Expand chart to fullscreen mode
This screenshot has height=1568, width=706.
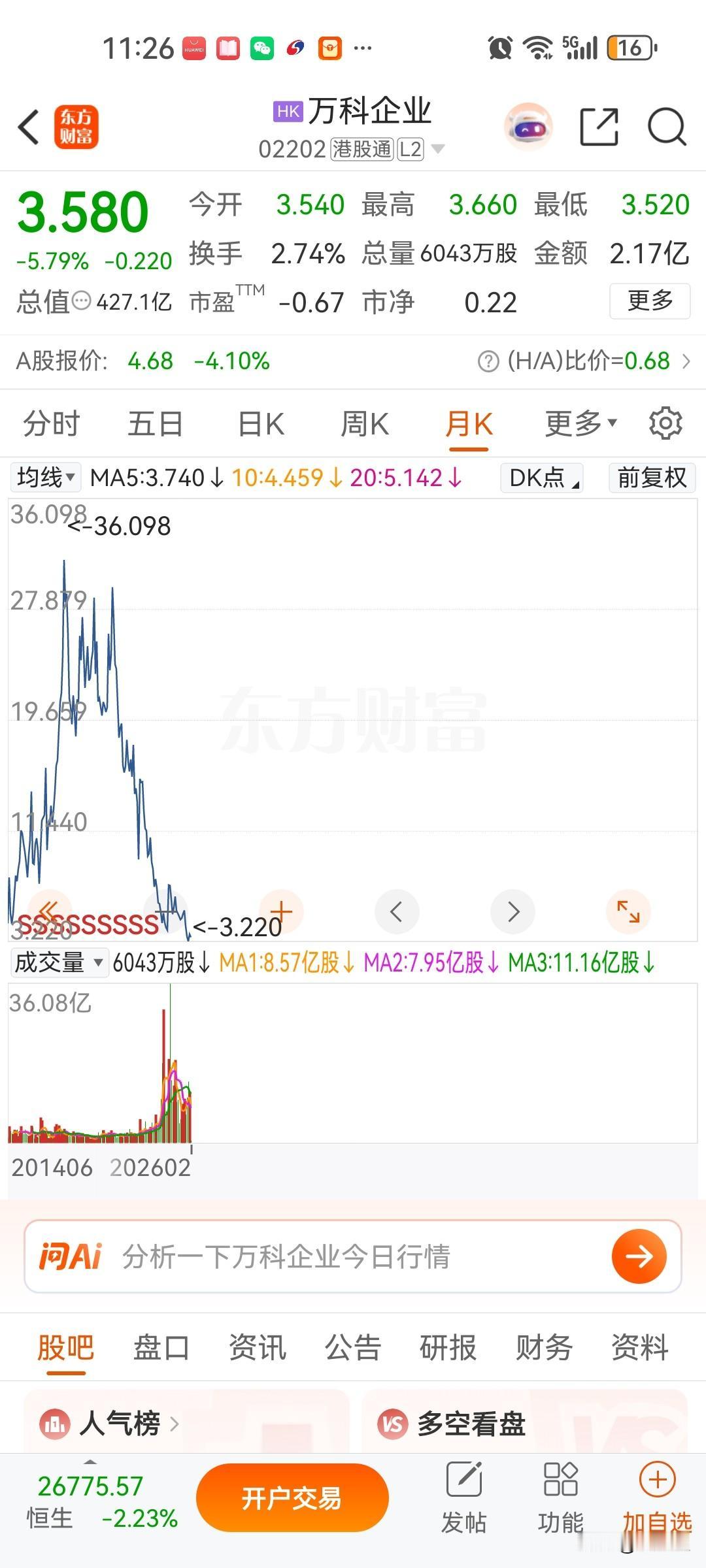pos(628,911)
